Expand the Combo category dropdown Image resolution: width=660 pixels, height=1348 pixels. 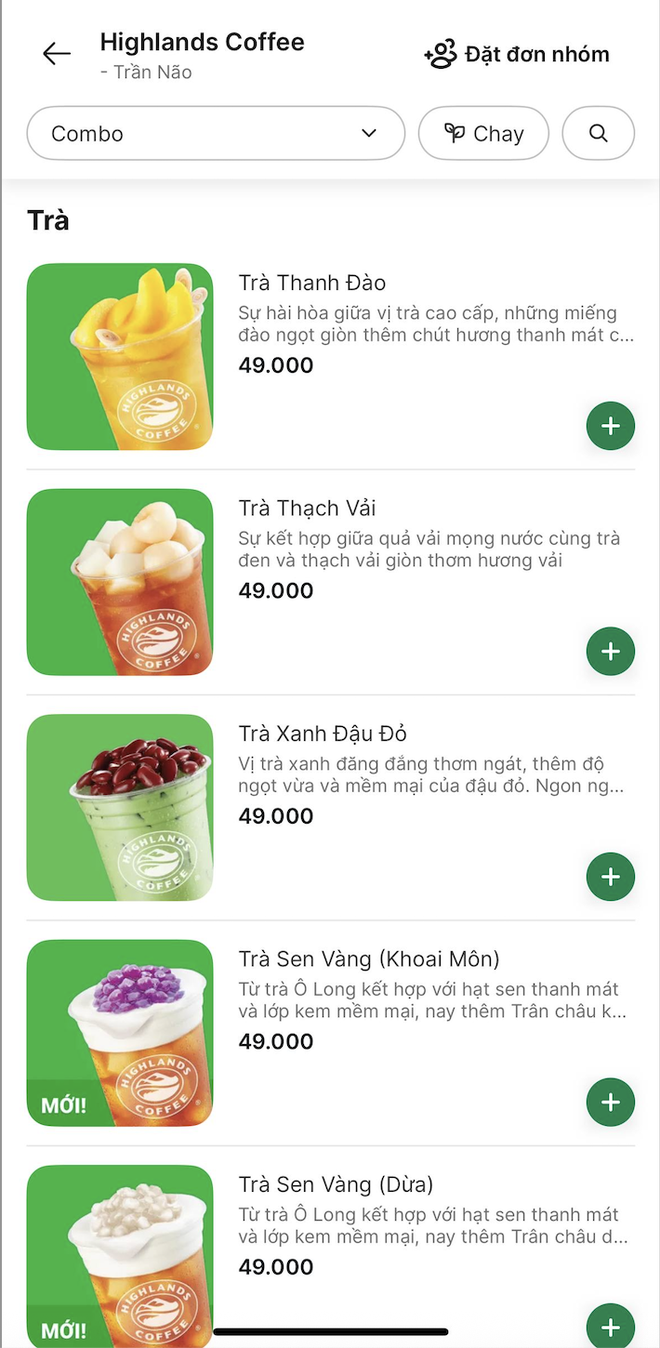point(215,133)
